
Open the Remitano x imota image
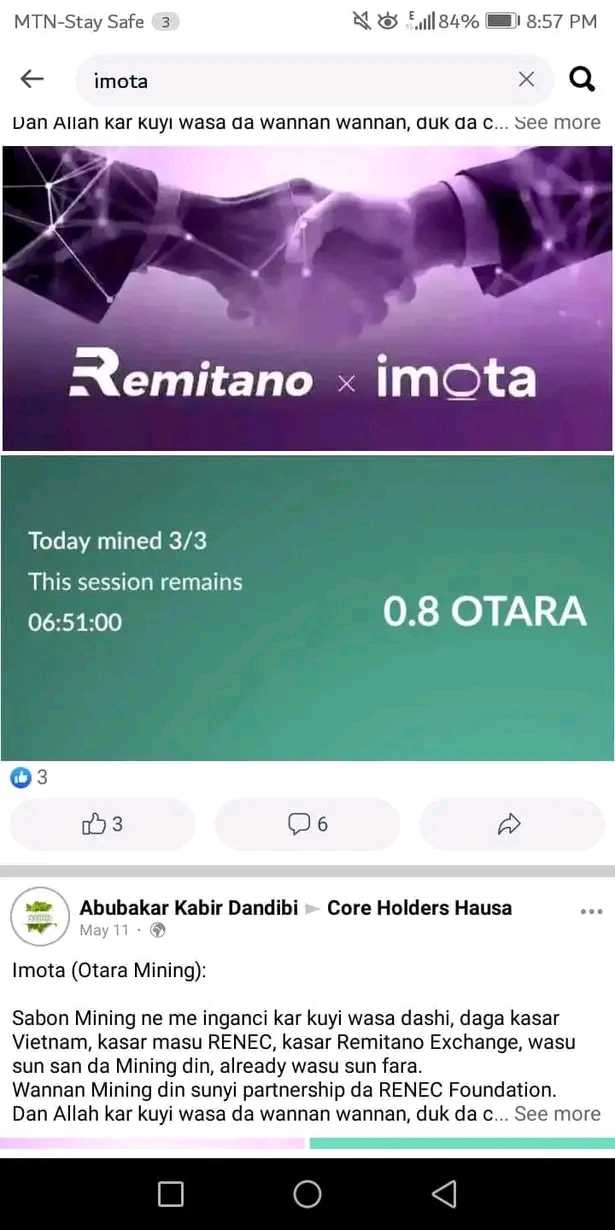(x=307, y=298)
